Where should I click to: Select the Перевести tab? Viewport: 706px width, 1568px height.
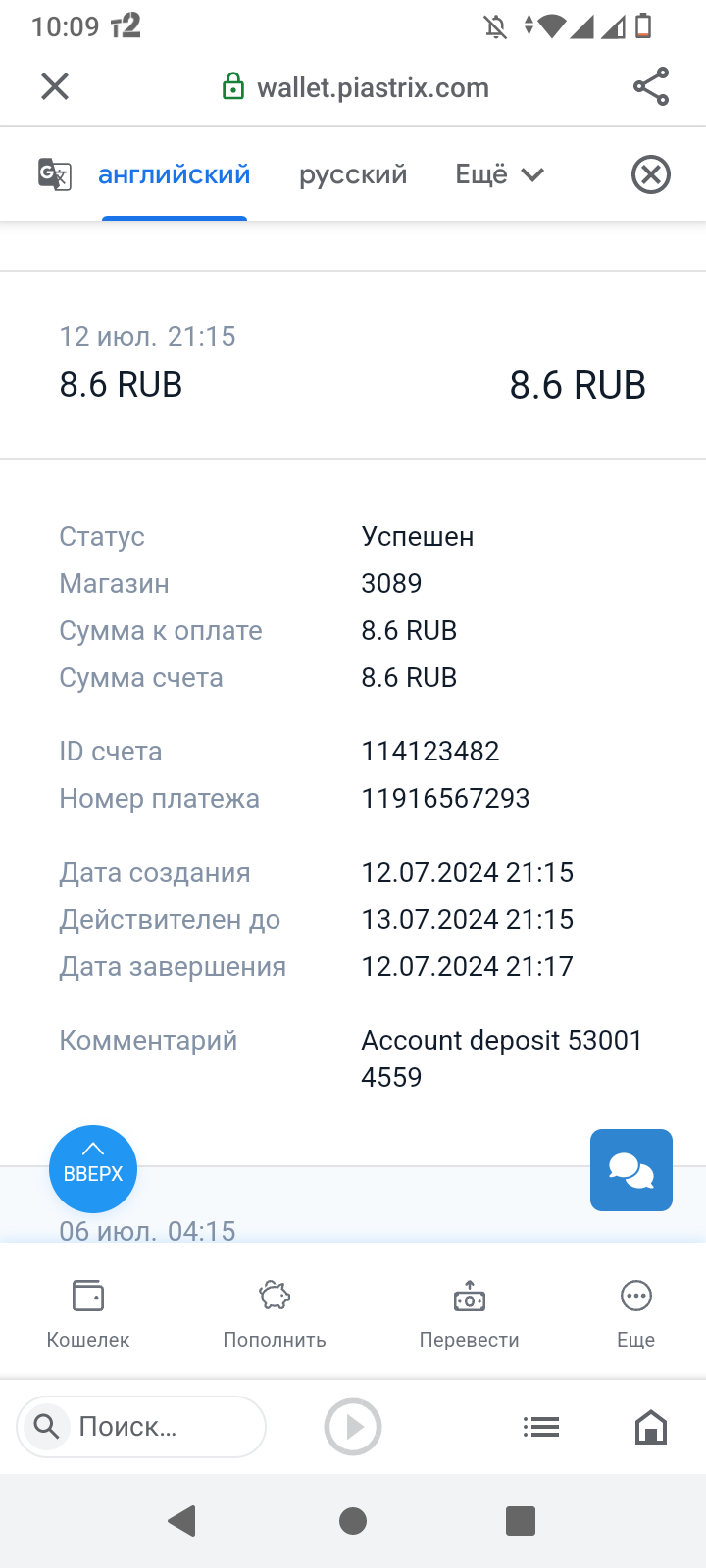tap(469, 1313)
